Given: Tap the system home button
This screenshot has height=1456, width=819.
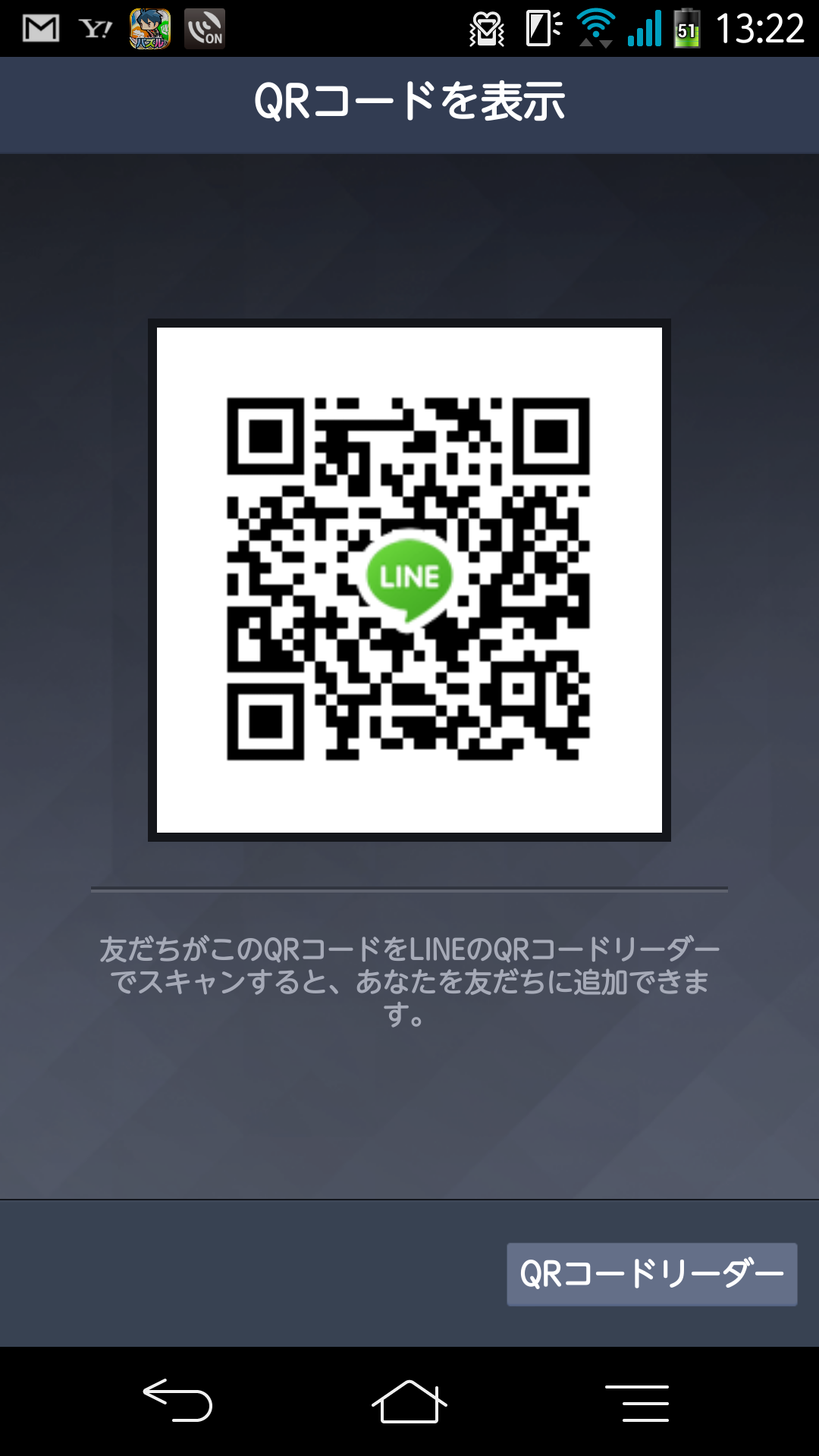Looking at the screenshot, I should coord(409,1401).
